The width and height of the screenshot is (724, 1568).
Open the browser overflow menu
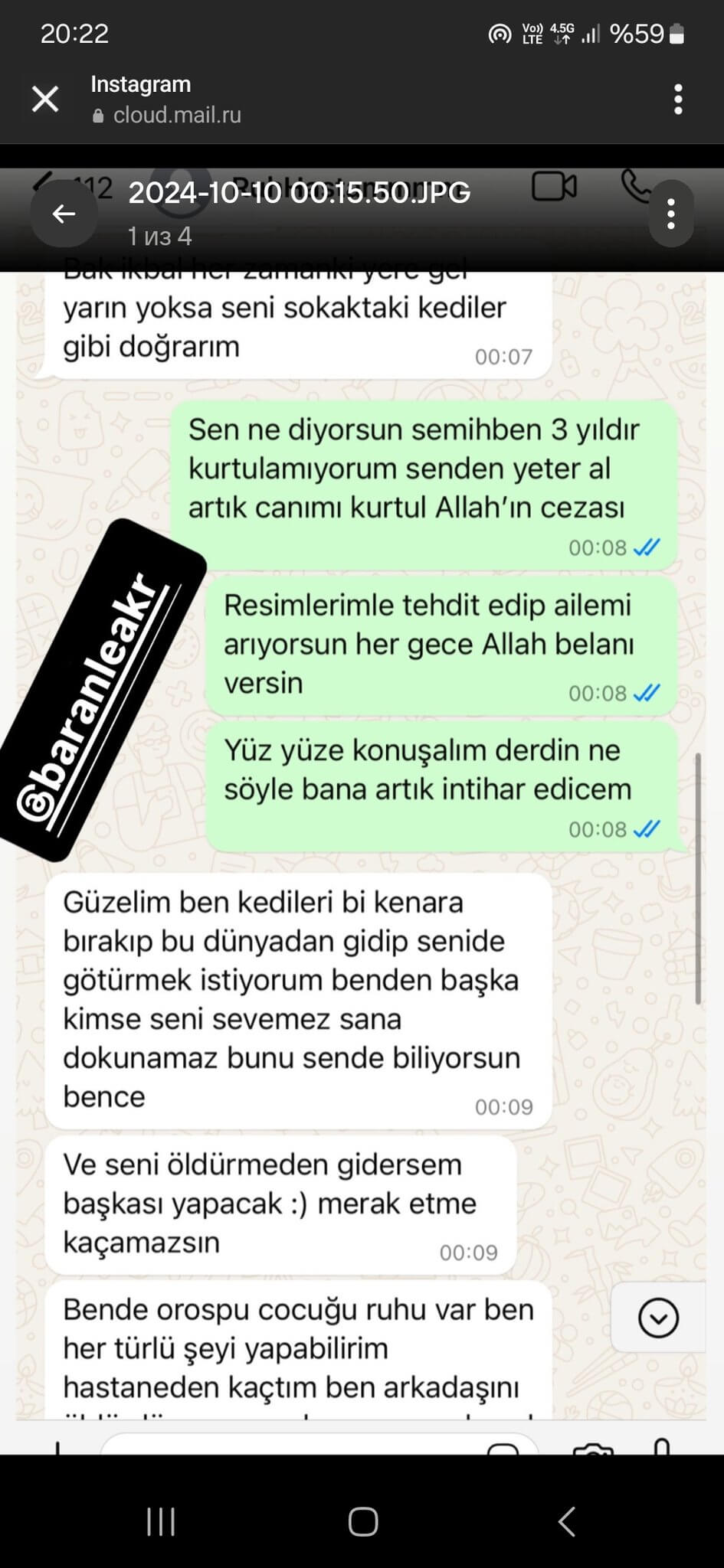pyautogui.click(x=677, y=100)
